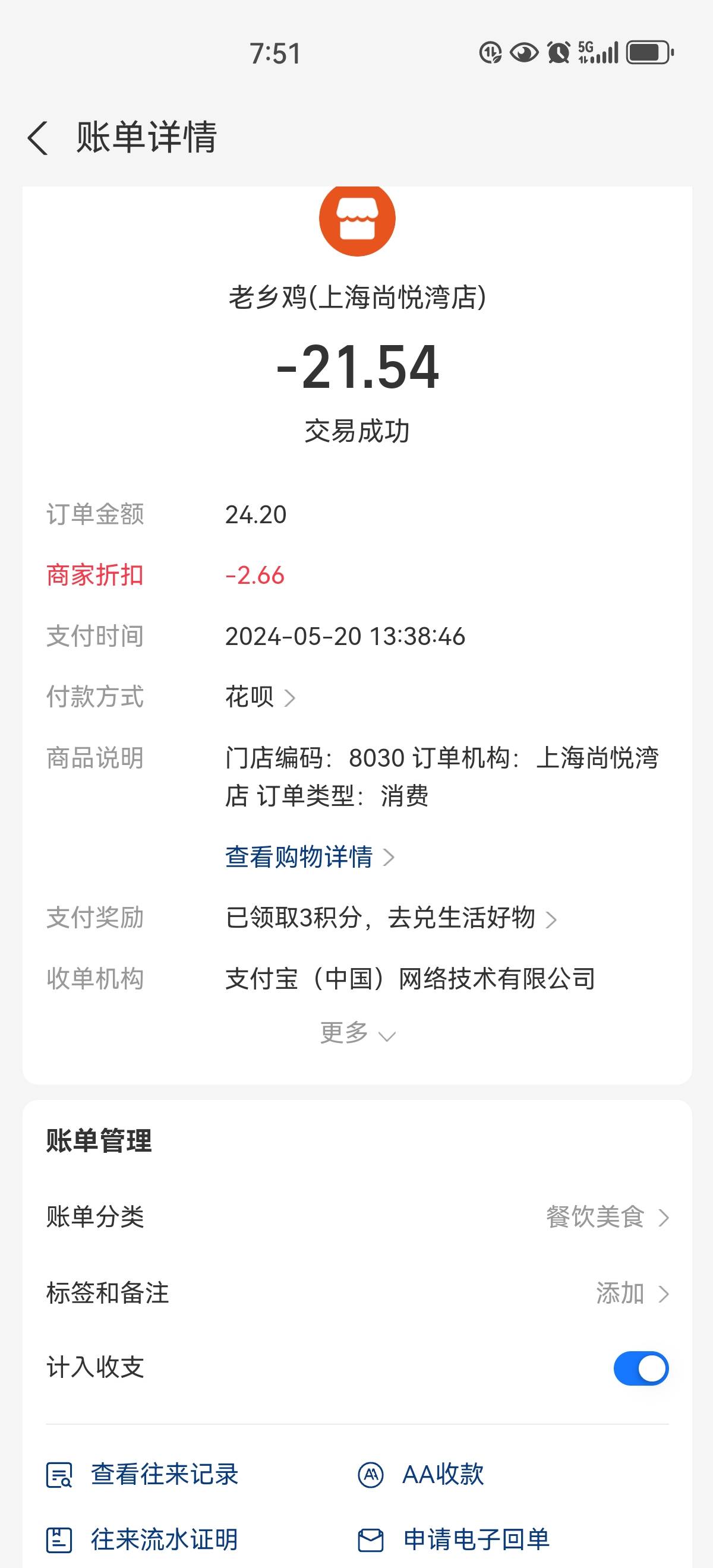The height and width of the screenshot is (1568, 713).
Task: Open 去兑生活好物 rewards link
Action: 391,918
